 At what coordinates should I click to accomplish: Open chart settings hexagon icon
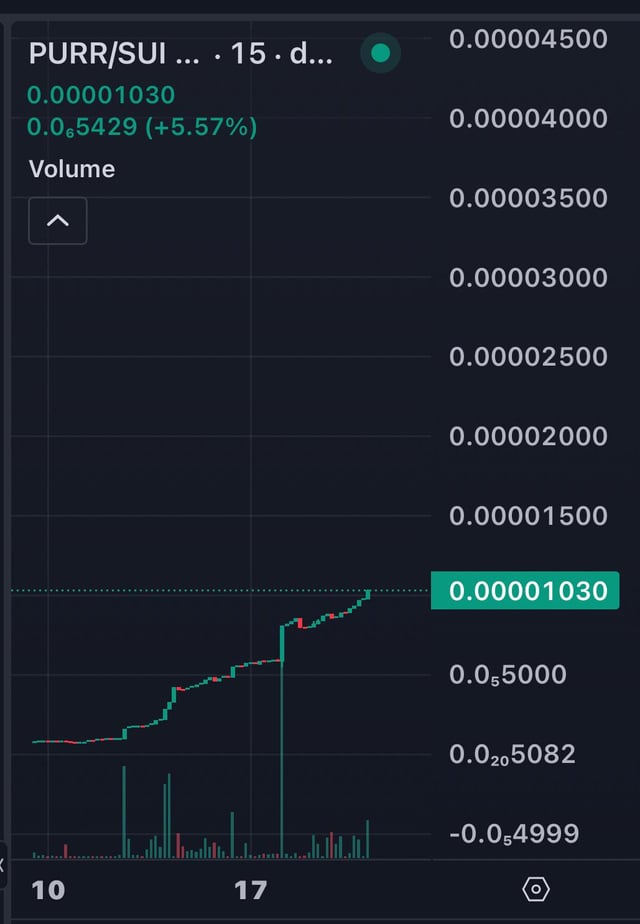point(536,888)
